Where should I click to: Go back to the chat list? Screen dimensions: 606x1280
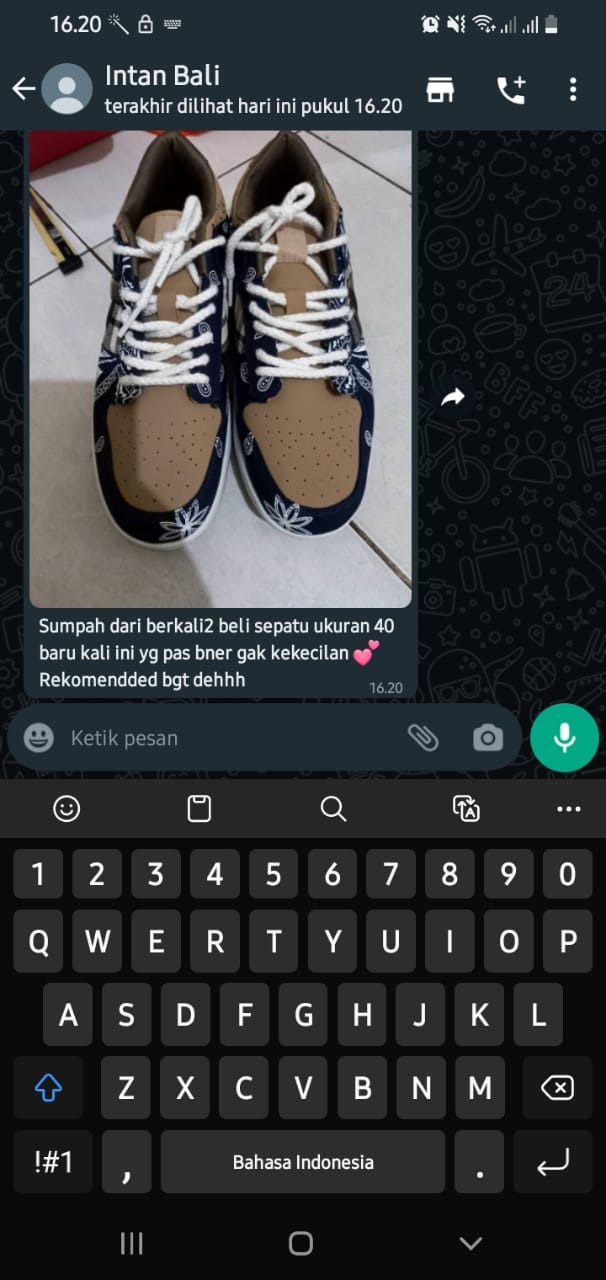click(23, 90)
